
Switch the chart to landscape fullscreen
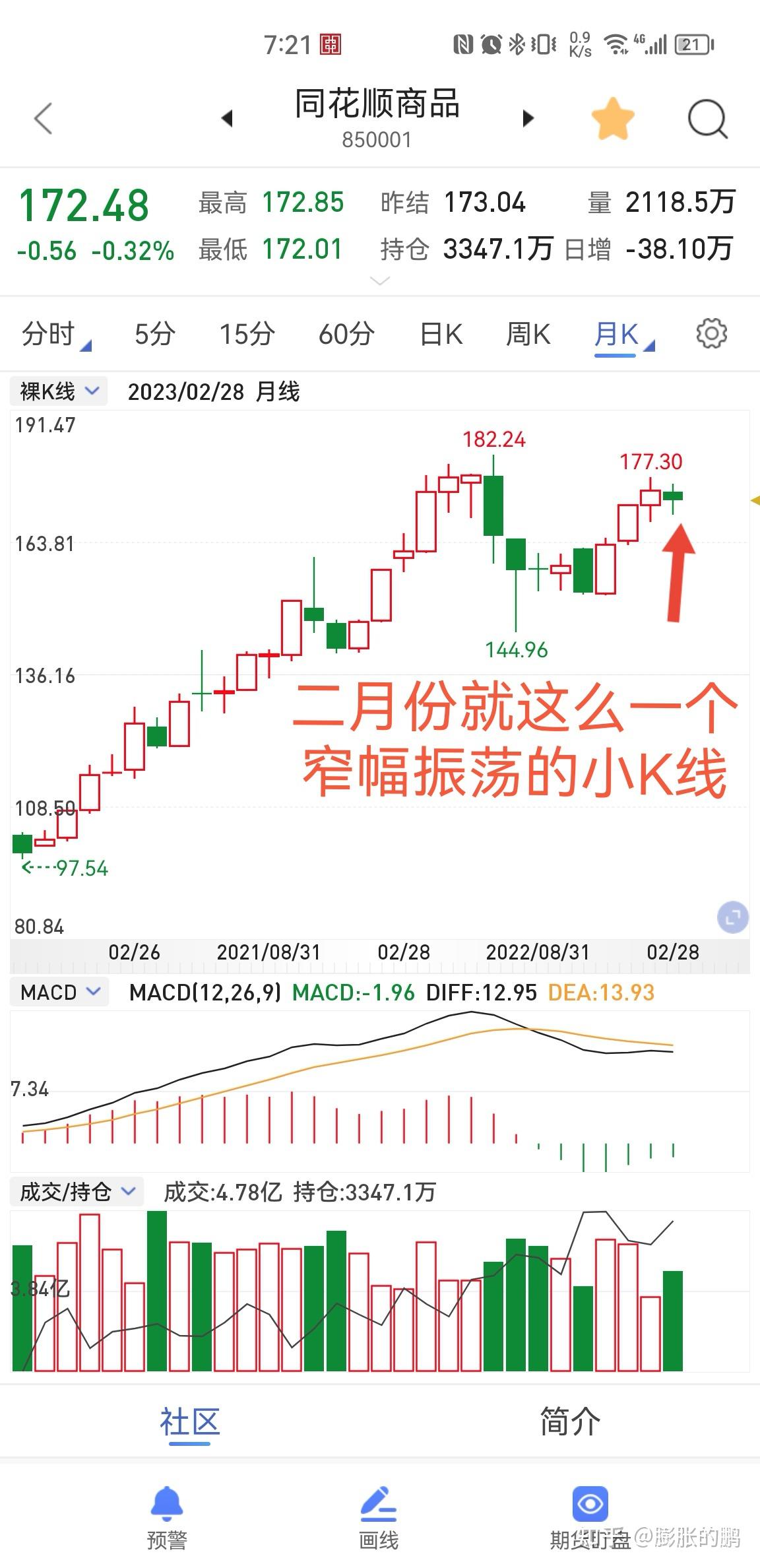[x=733, y=917]
